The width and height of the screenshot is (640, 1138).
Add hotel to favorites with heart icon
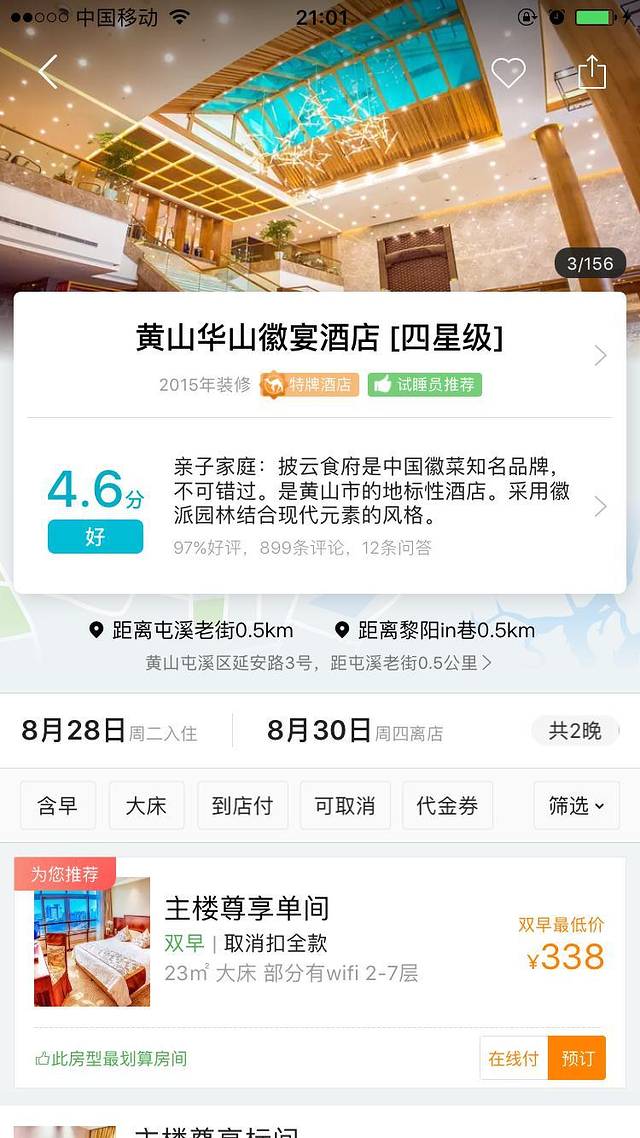[508, 72]
